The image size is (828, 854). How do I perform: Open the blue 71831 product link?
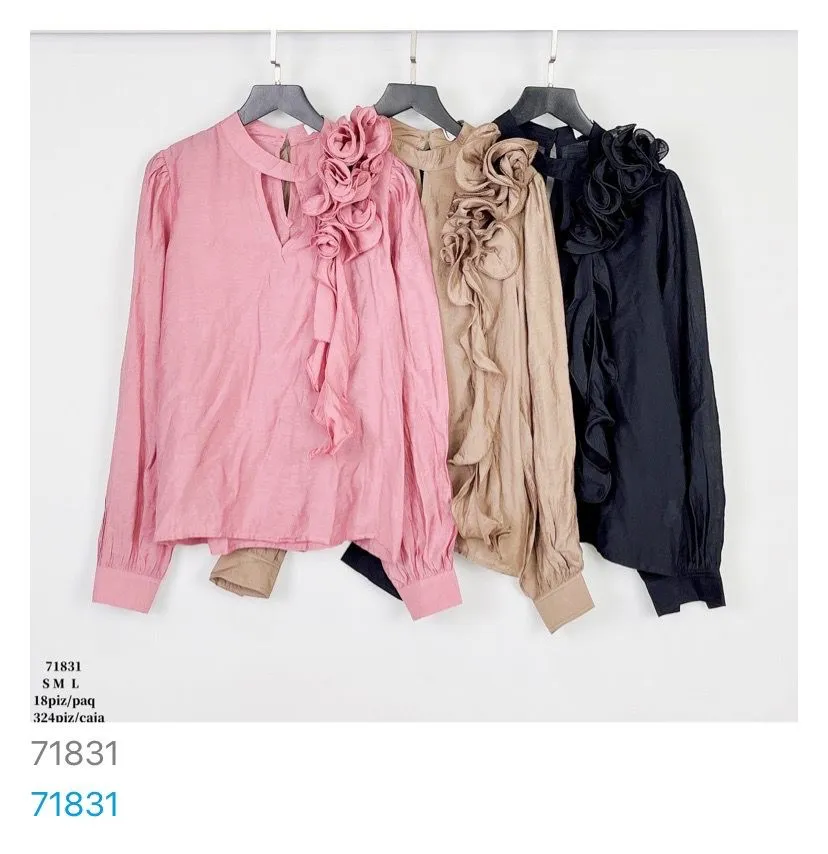coord(75,805)
